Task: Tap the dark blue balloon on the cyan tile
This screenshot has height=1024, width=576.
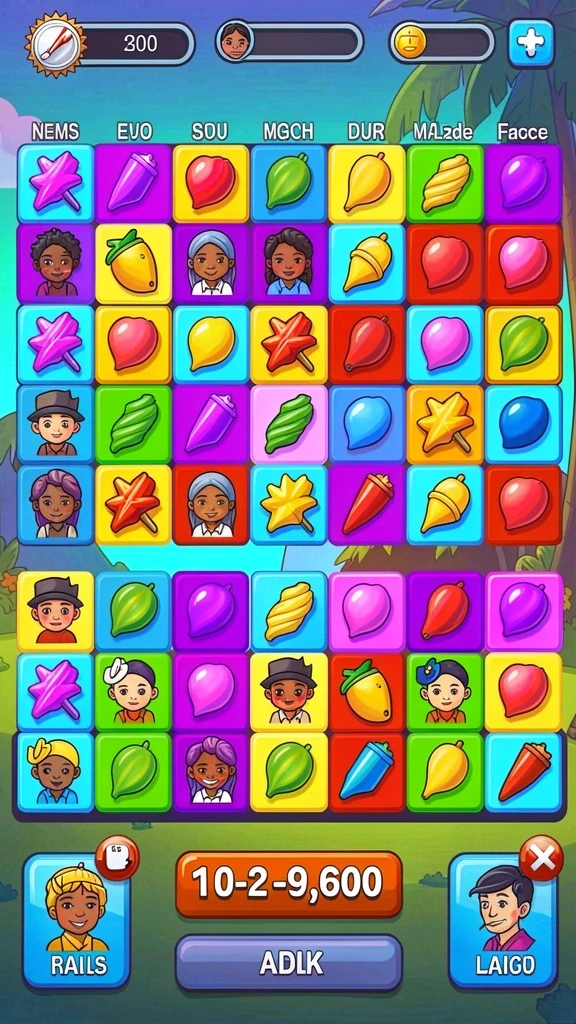Action: tap(524, 424)
